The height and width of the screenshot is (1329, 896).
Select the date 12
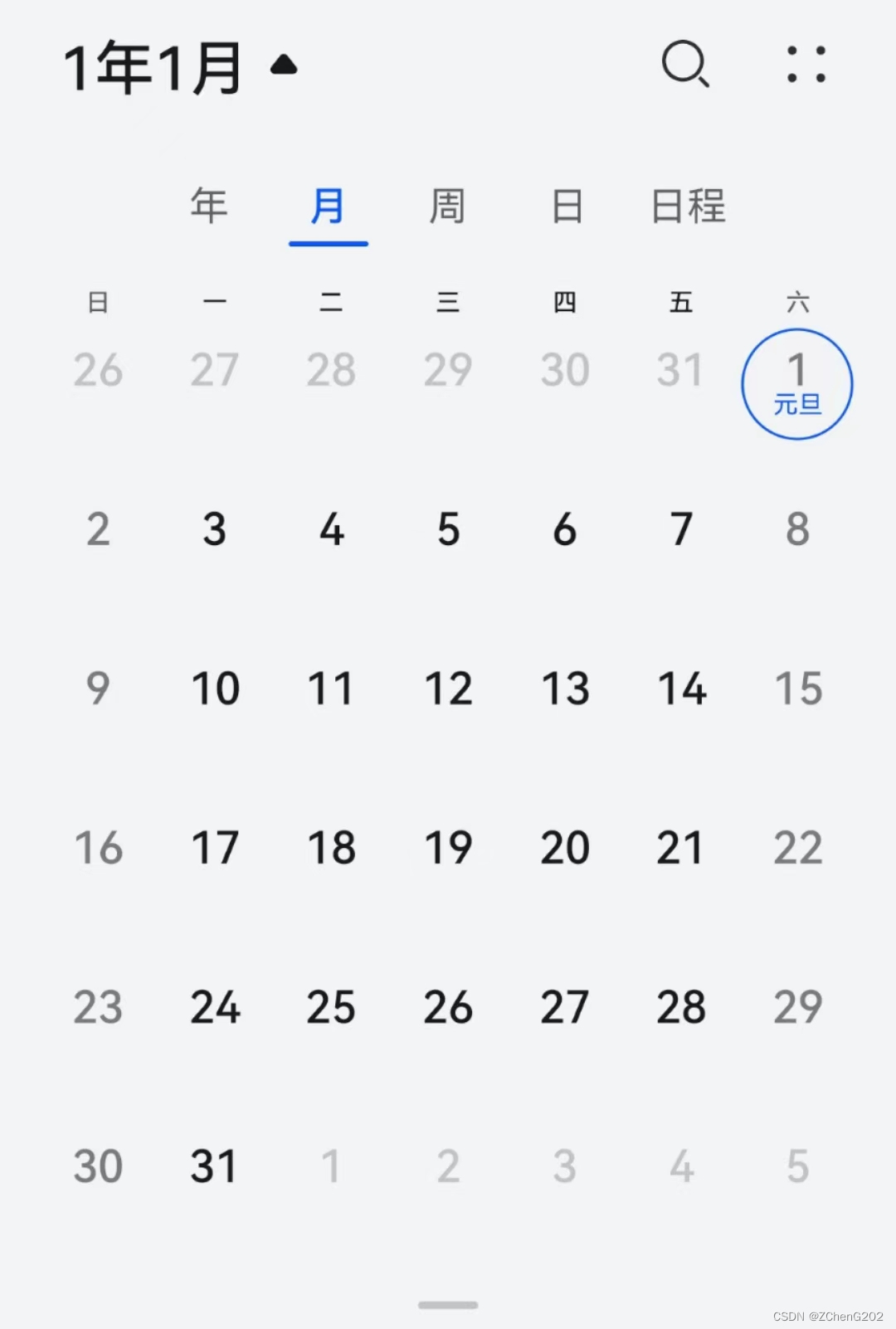(x=448, y=689)
